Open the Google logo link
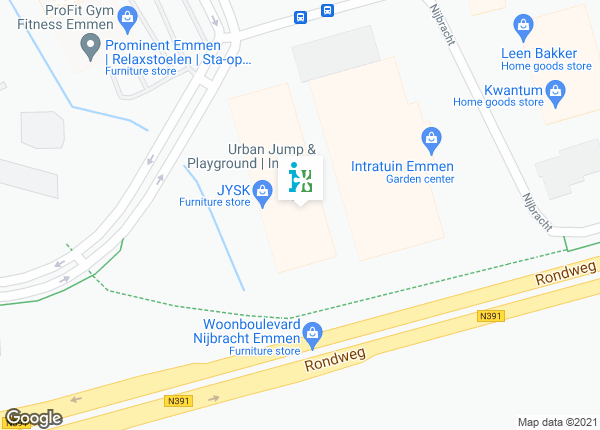The image size is (600, 430). click(33, 417)
